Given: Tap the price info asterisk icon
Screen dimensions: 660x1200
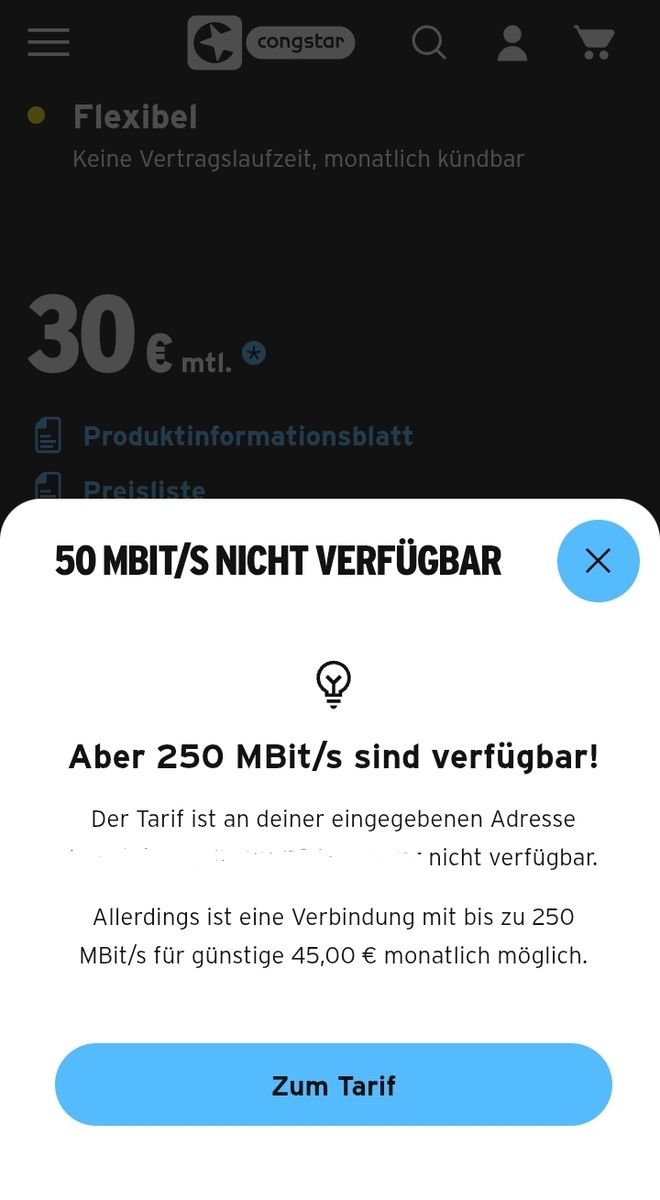Looking at the screenshot, I should (254, 353).
